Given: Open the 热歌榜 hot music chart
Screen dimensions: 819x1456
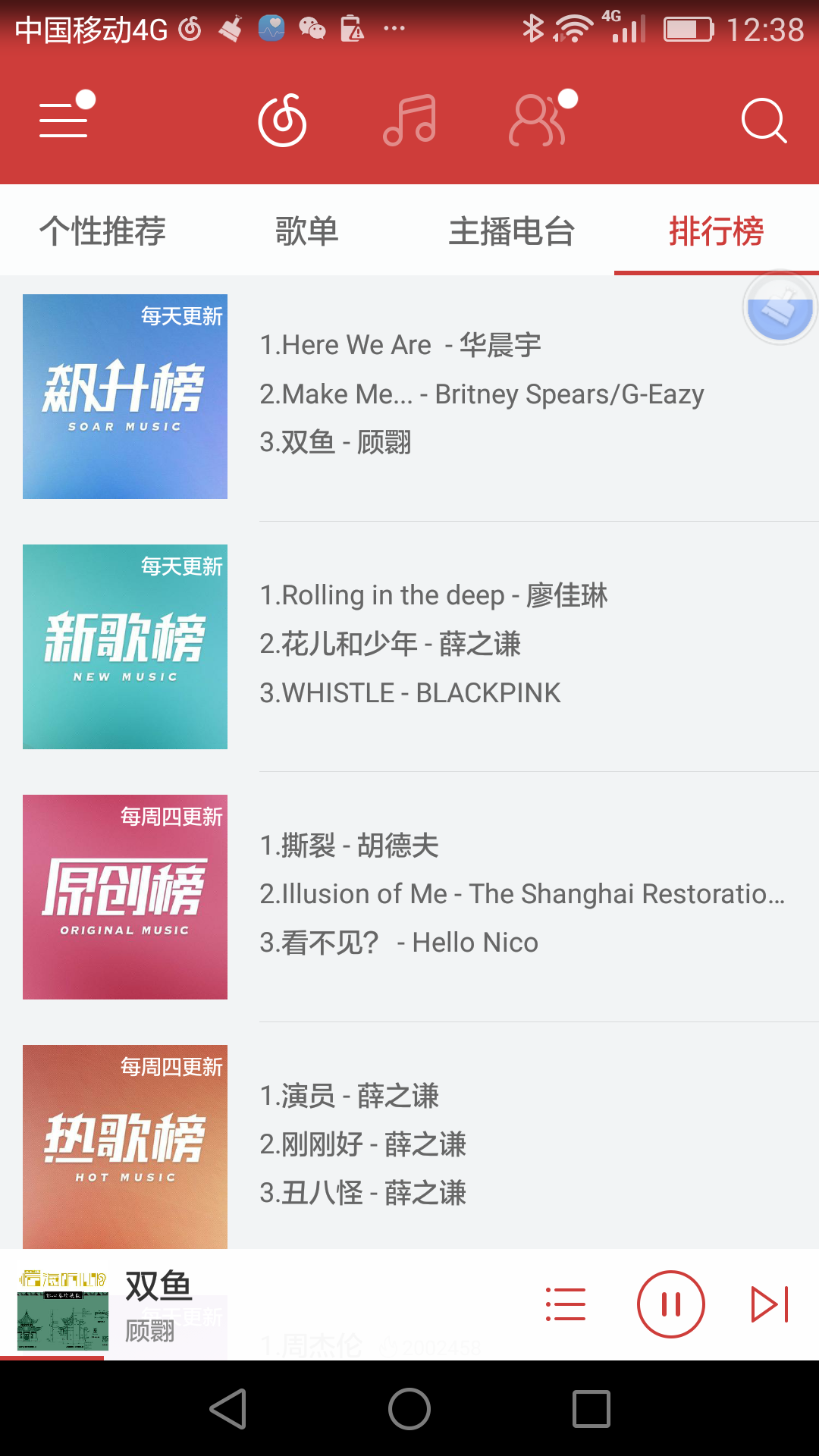Looking at the screenshot, I should pyautogui.click(x=125, y=1146).
